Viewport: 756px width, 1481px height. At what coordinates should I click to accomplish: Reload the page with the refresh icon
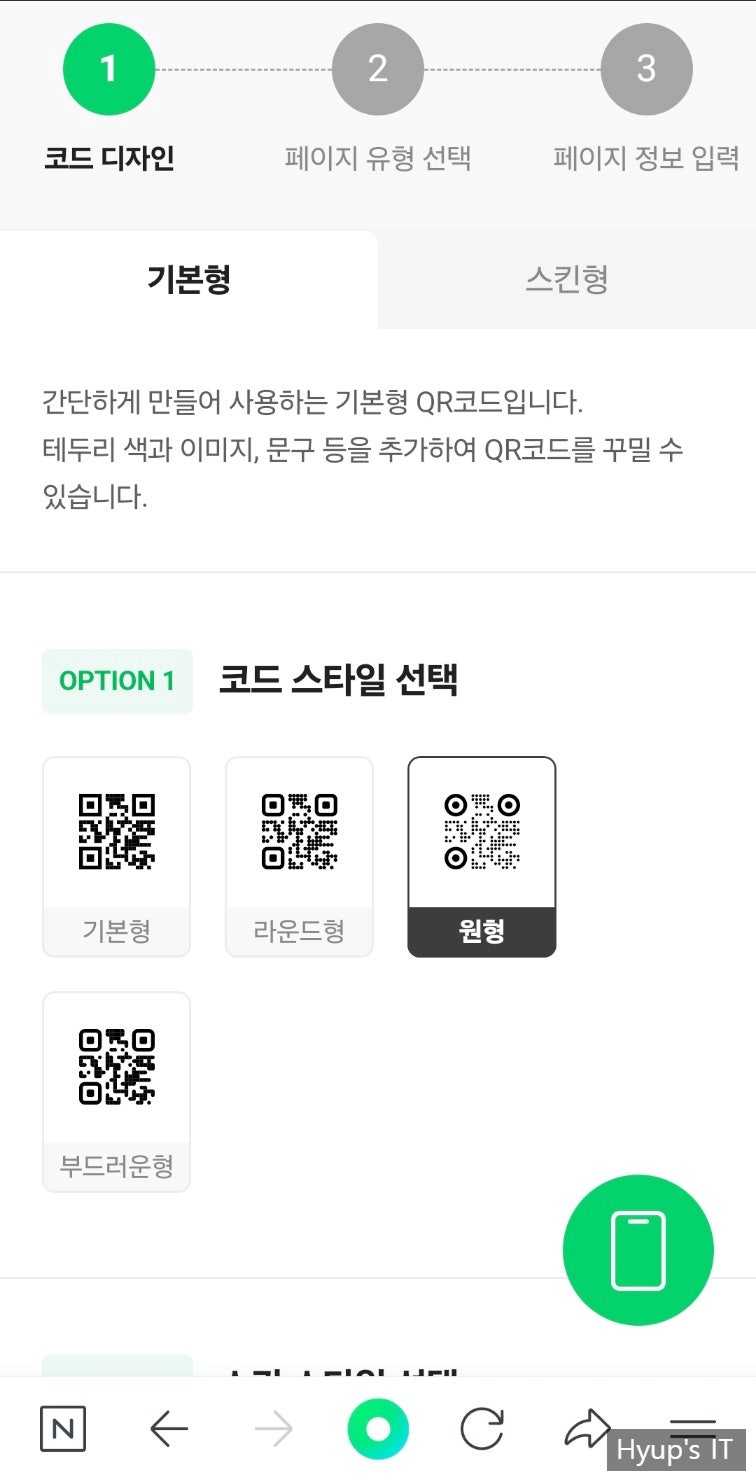point(482,1429)
